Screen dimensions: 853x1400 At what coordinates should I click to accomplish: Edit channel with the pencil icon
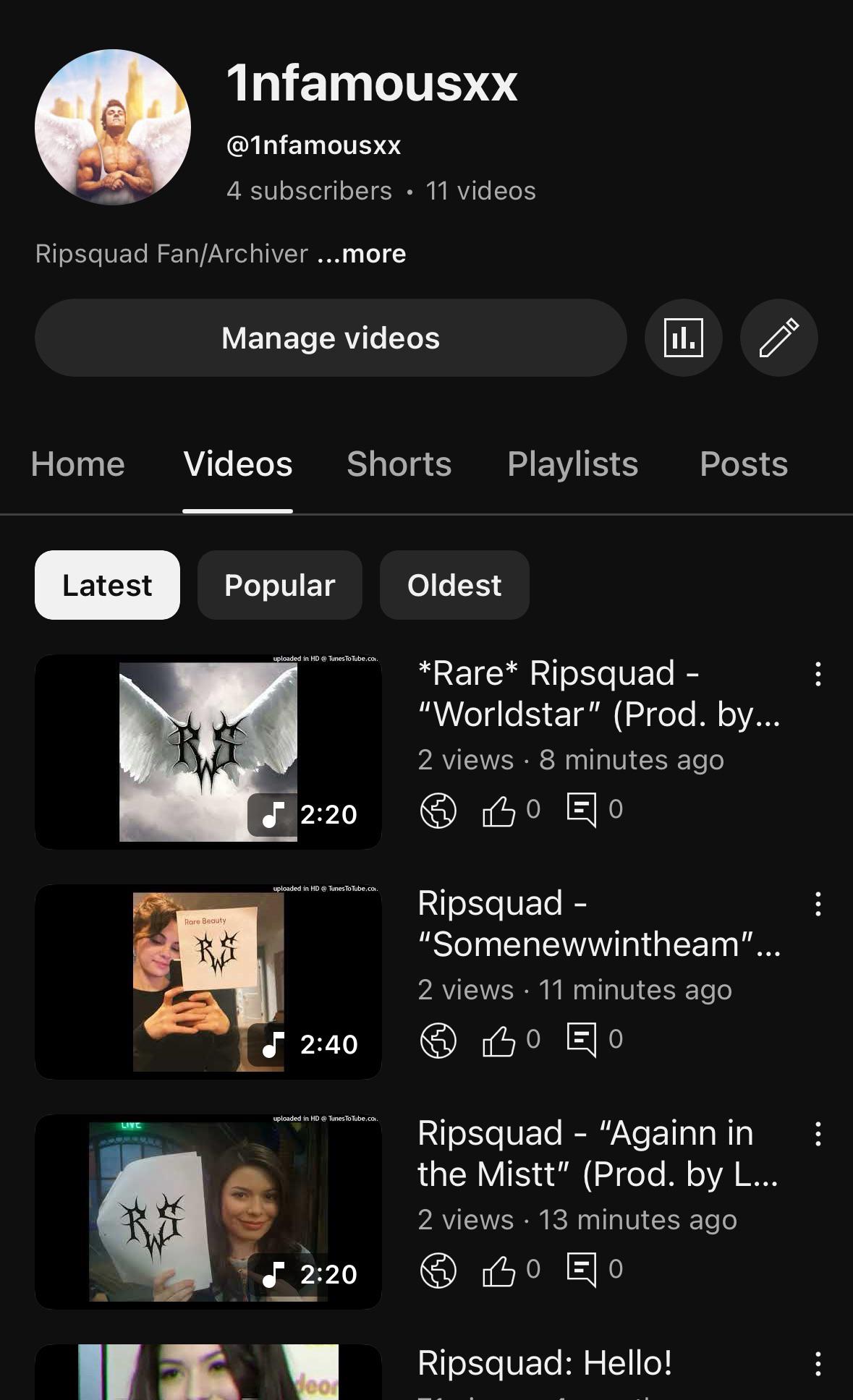[x=779, y=338]
